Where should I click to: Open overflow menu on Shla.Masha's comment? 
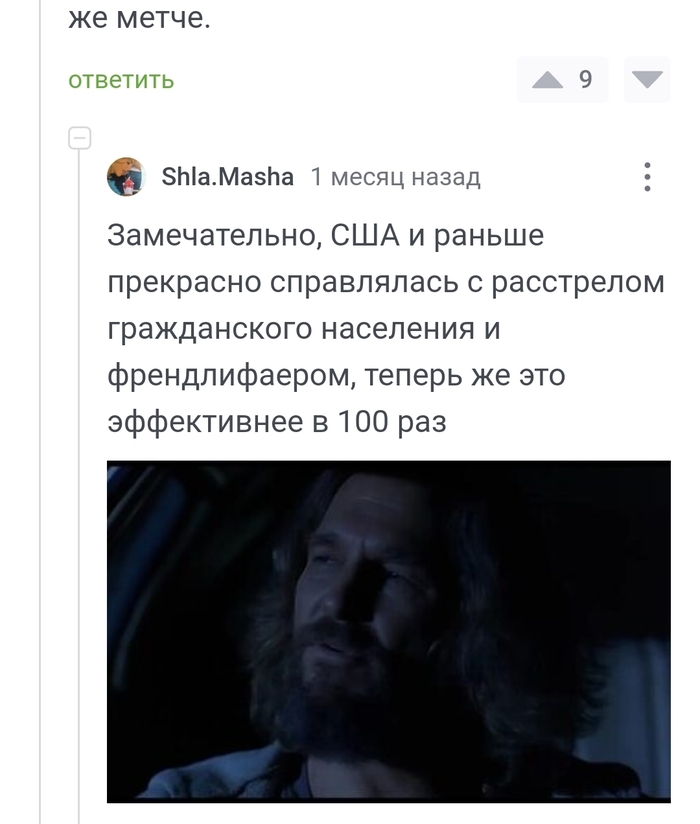[x=648, y=177]
